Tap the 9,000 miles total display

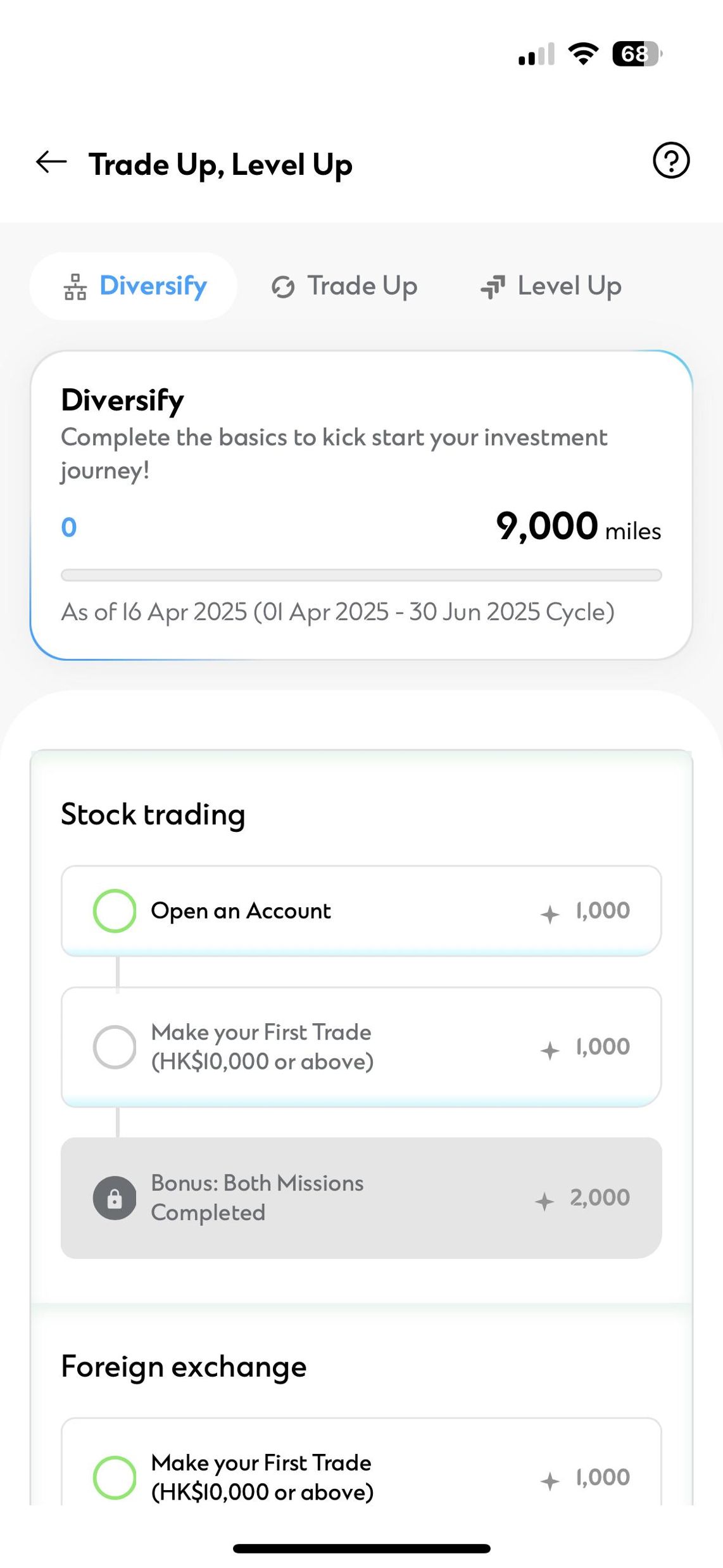pyautogui.click(x=578, y=527)
